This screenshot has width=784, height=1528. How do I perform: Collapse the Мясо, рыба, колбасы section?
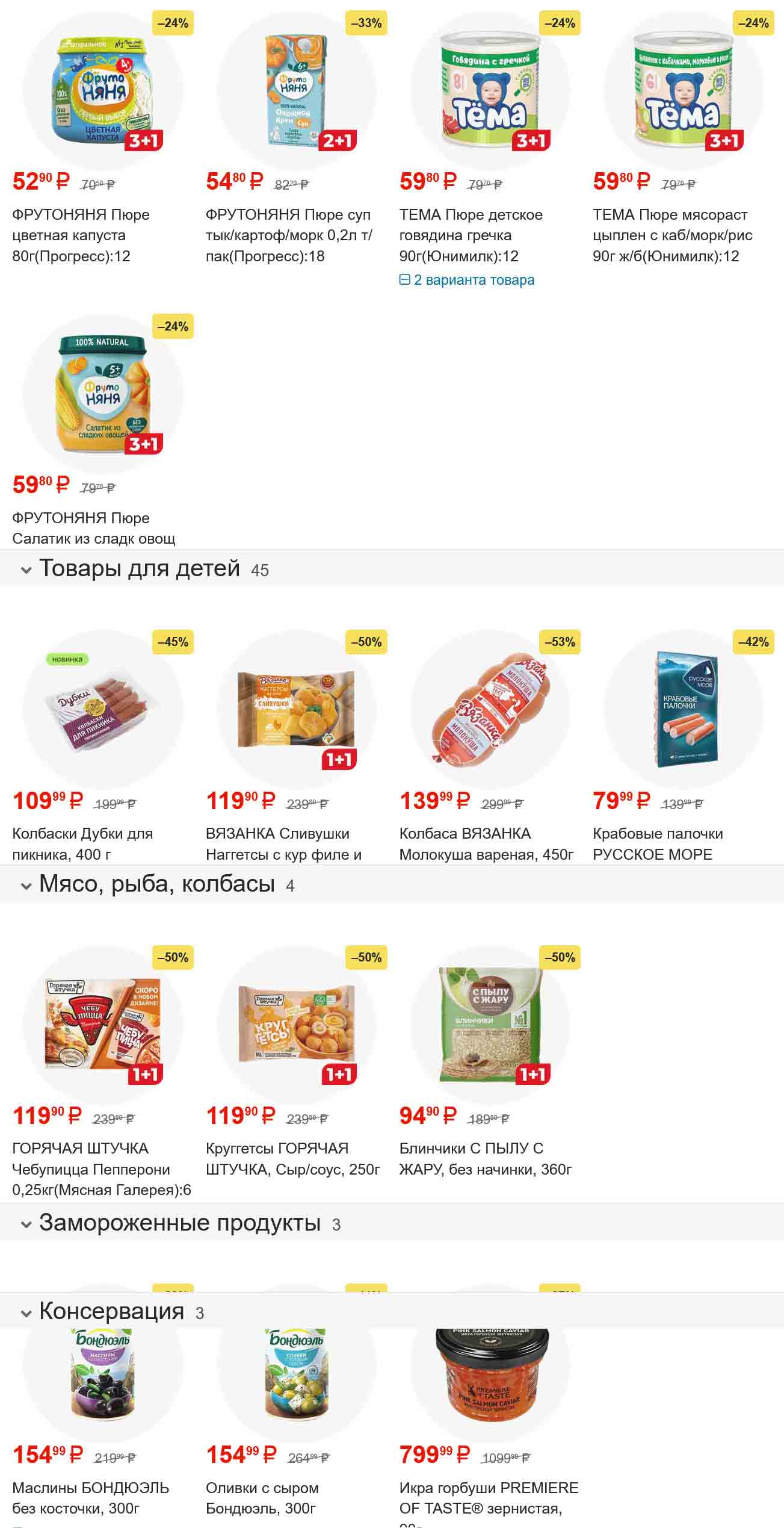(x=26, y=885)
